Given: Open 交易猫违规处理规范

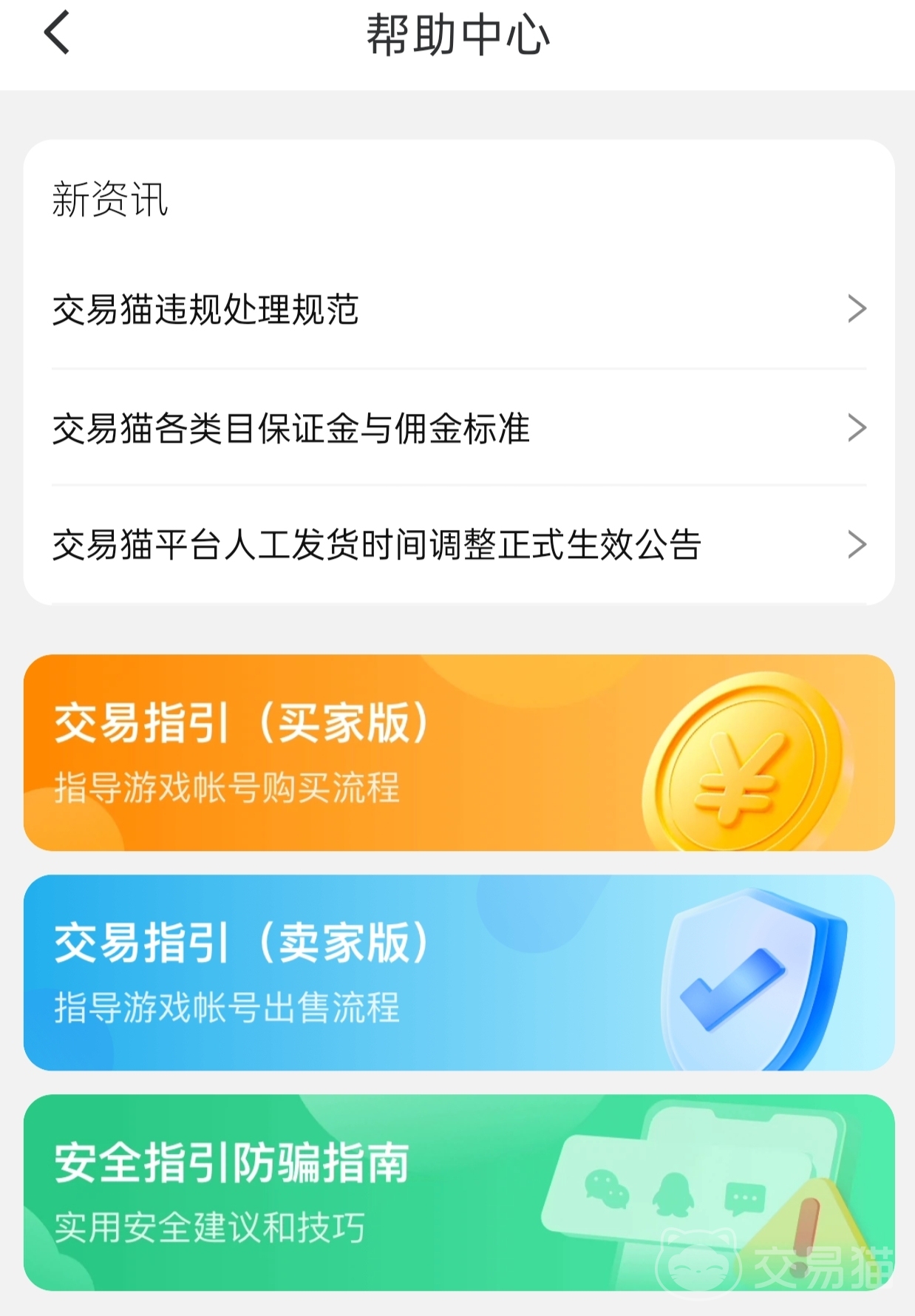Looking at the screenshot, I should (458, 309).
